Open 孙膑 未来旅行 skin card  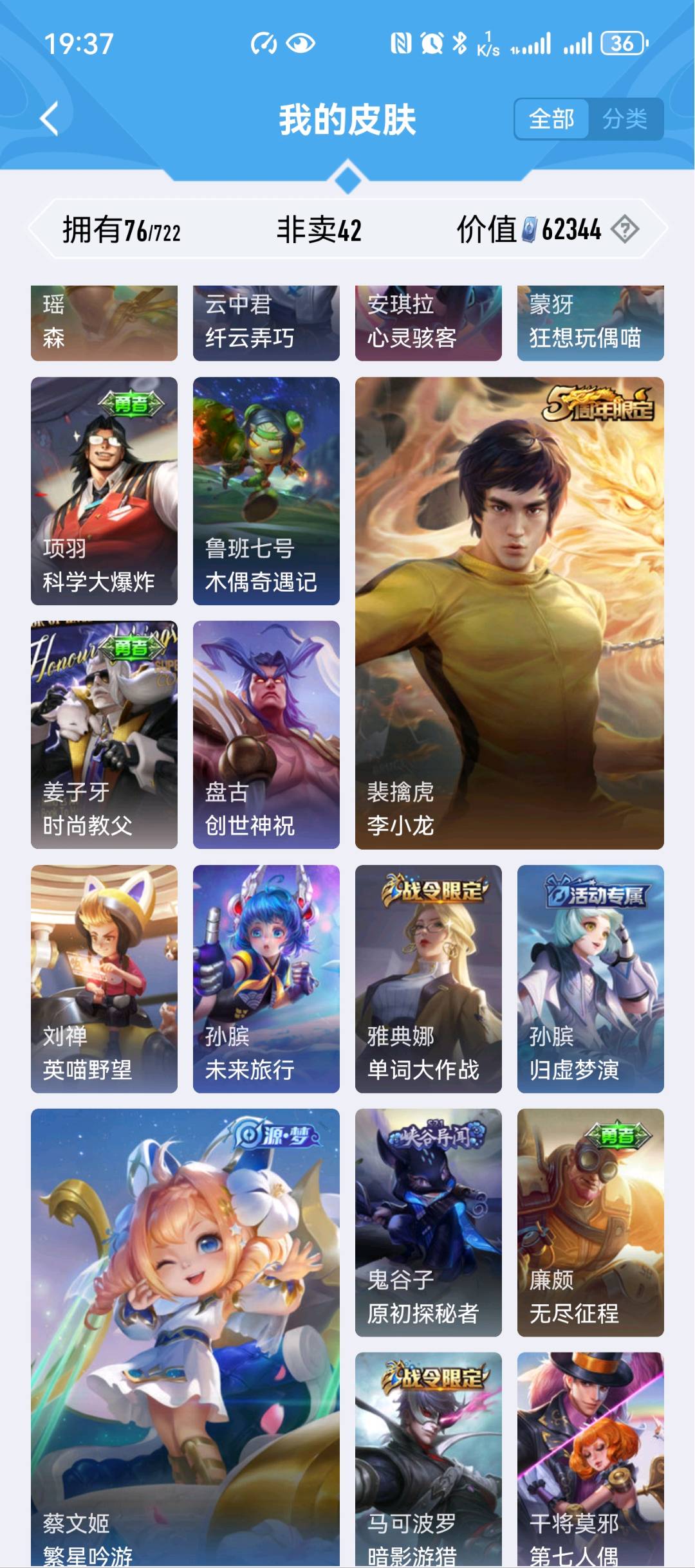266,978
